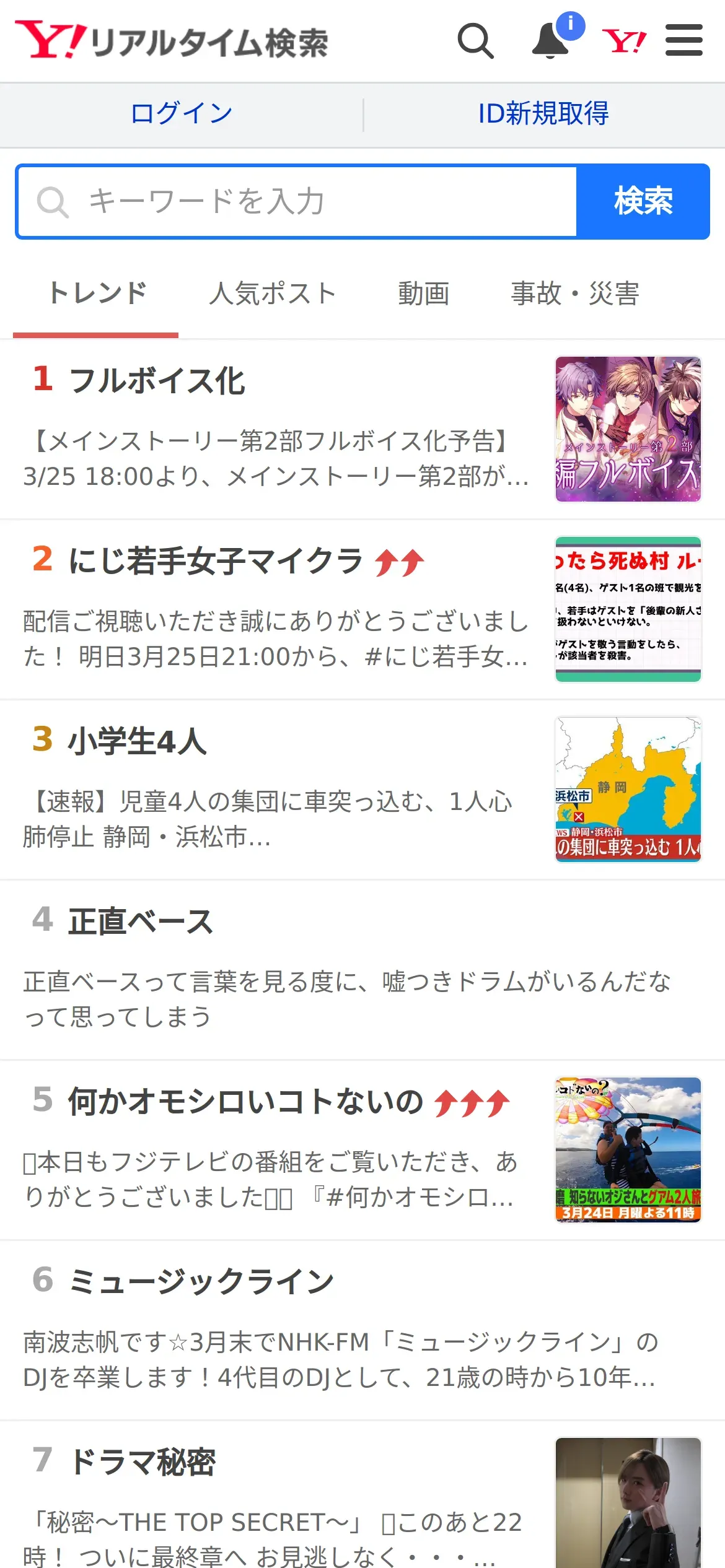Open the hamburger menu
Viewport: 725px width, 1568px height.
(683, 41)
